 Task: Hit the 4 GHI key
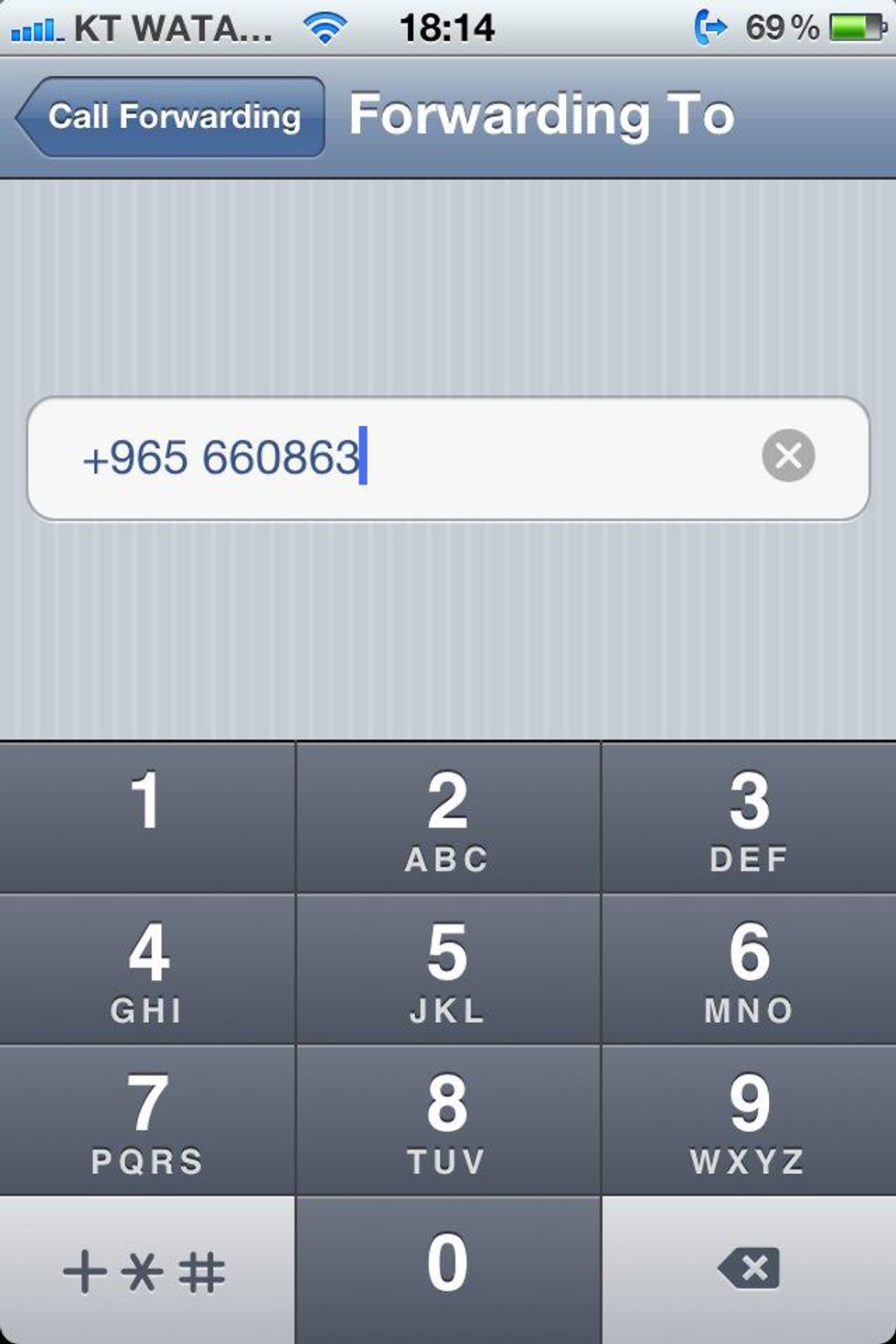[147, 968]
